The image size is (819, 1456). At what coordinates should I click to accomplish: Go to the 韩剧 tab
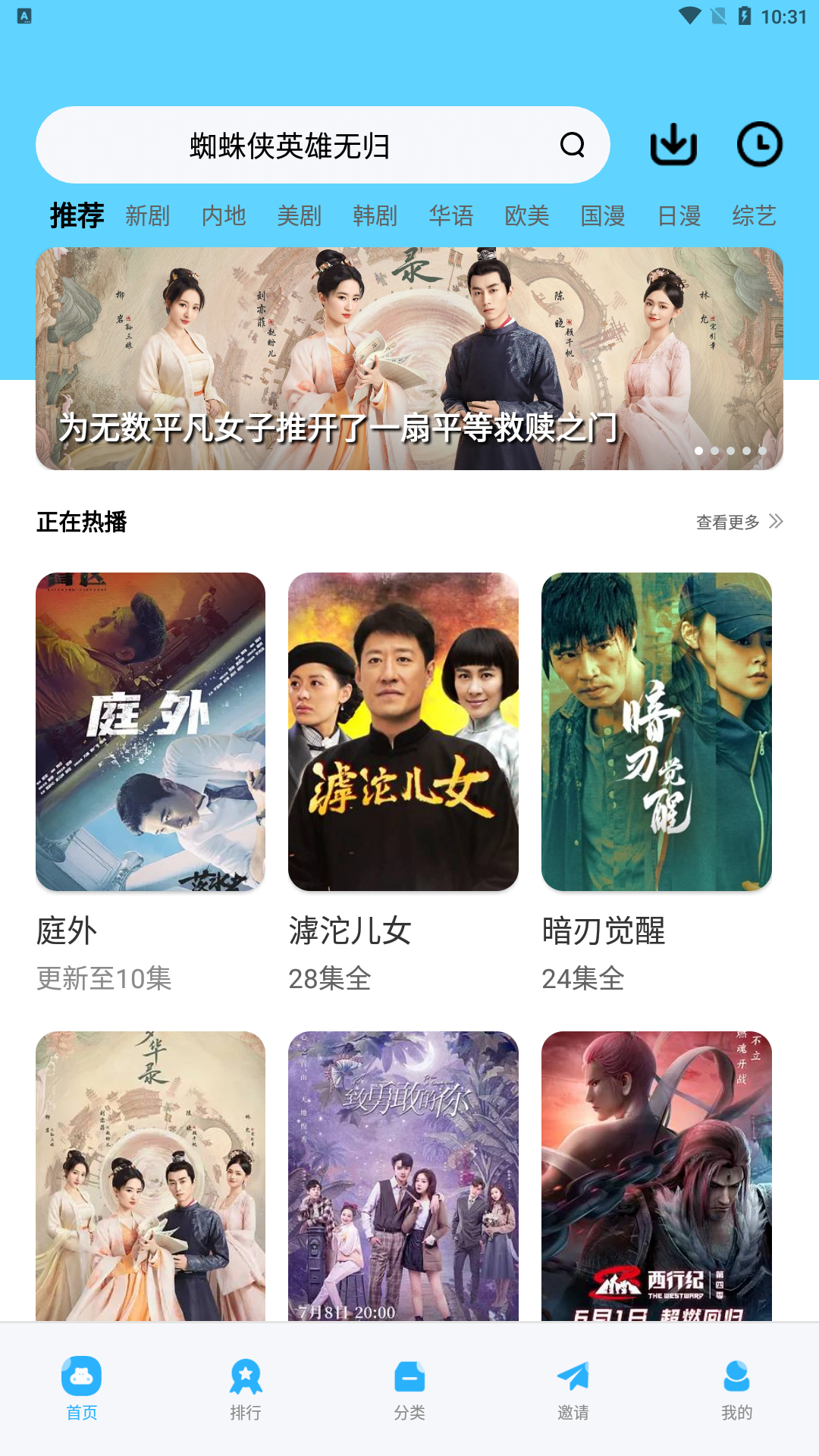[x=375, y=216]
